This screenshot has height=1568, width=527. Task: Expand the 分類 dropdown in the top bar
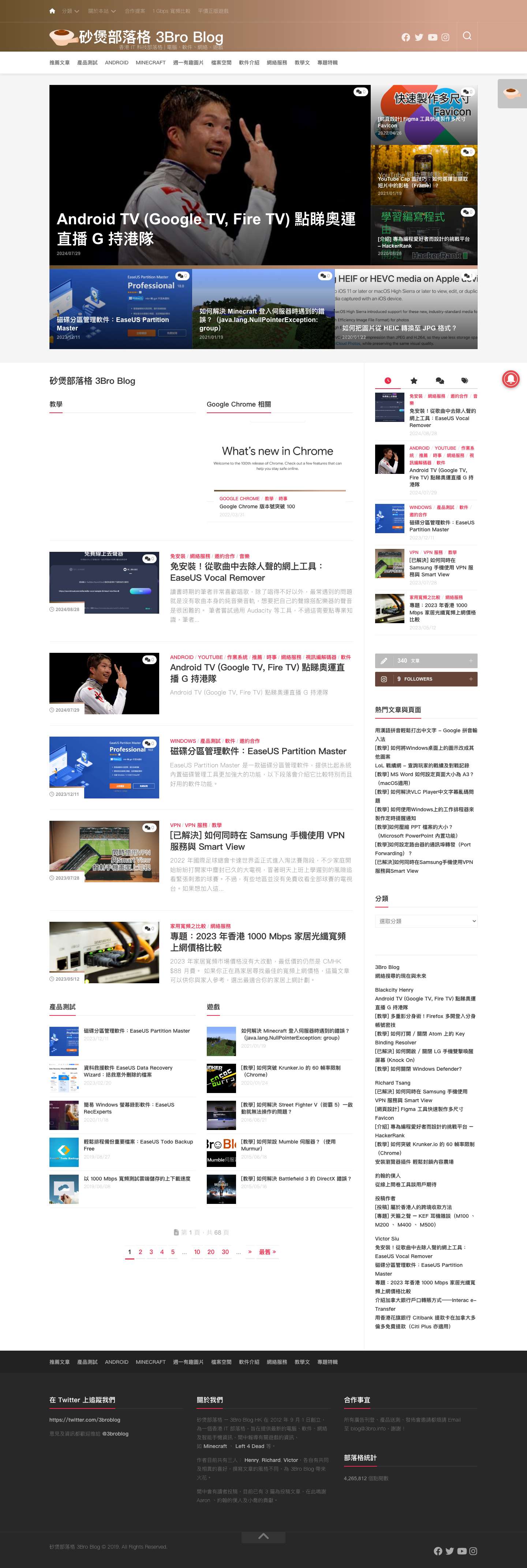tap(69, 10)
